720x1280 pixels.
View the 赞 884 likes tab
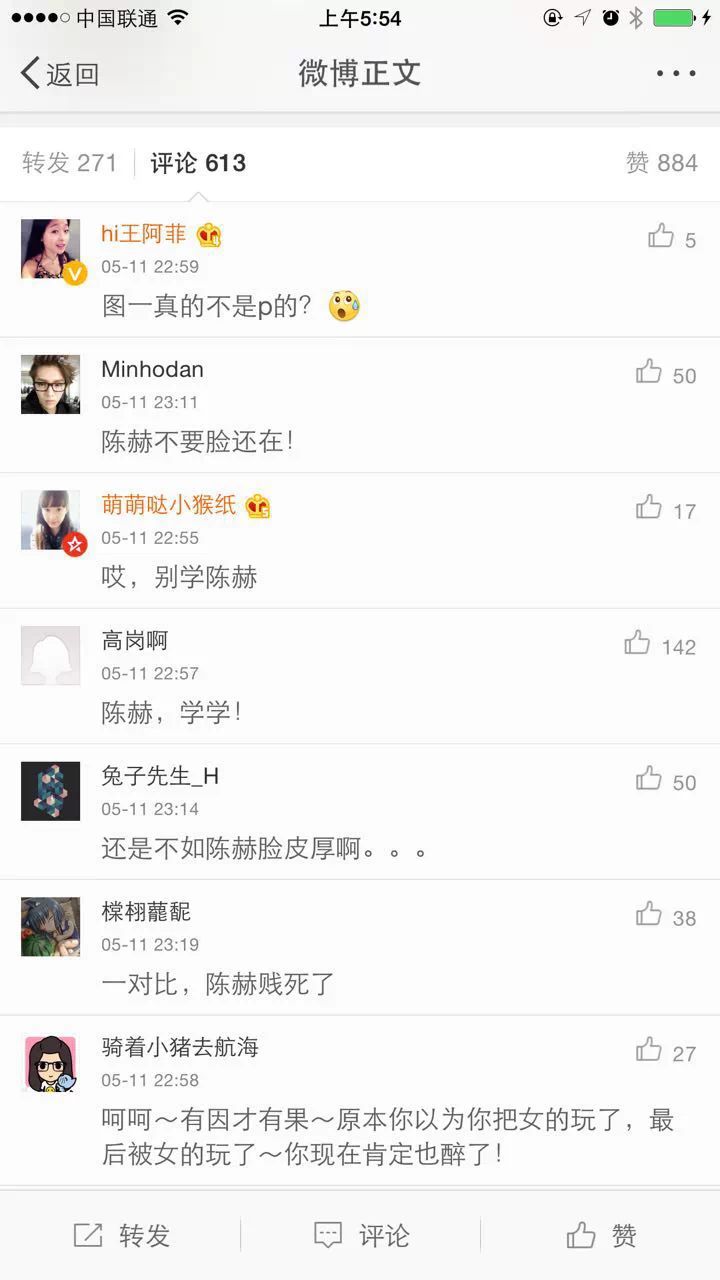pos(661,163)
